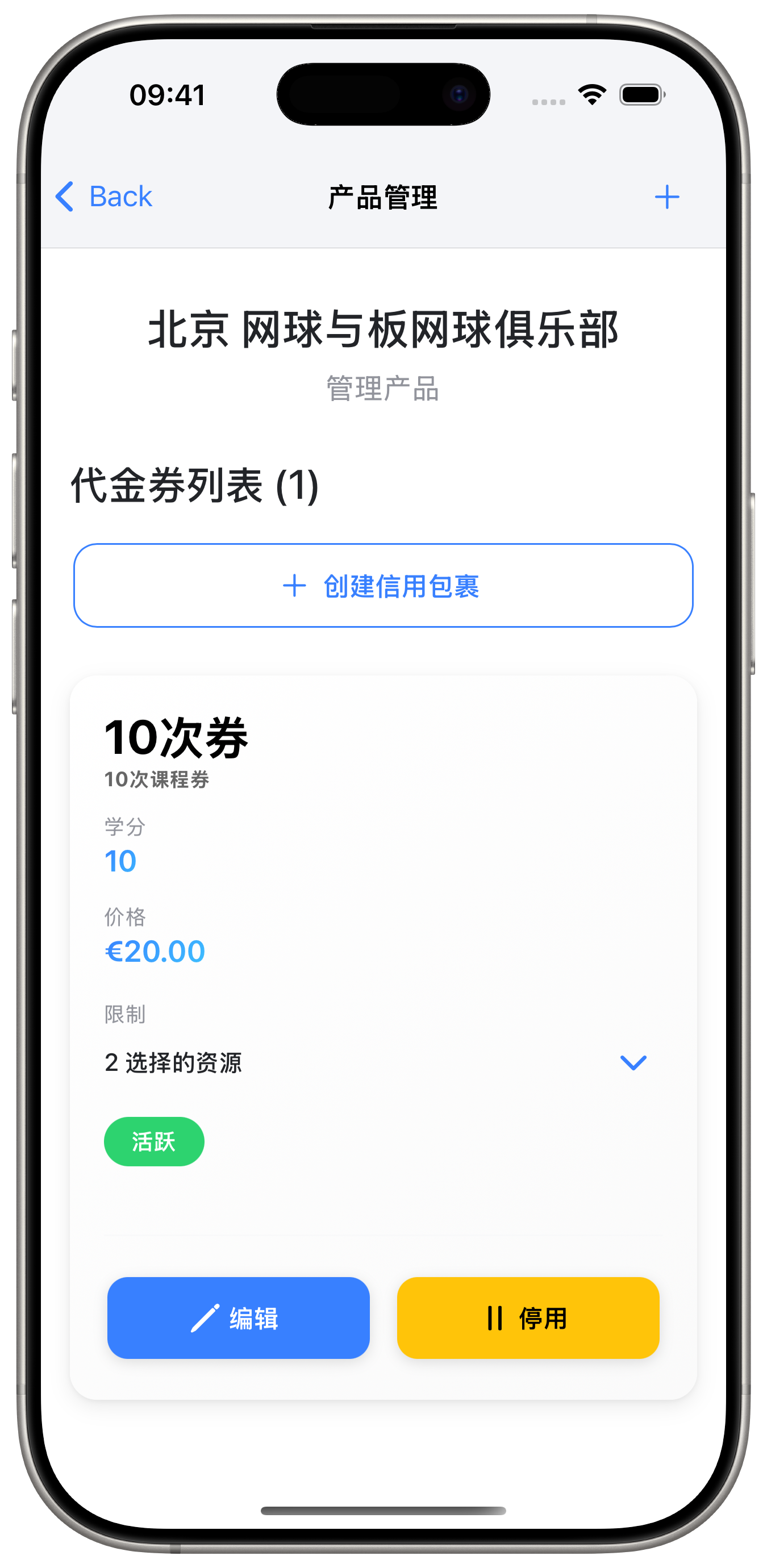Screen dimensions: 767x1568
Task: Tap the plus icon to add new product
Action: (x=667, y=196)
